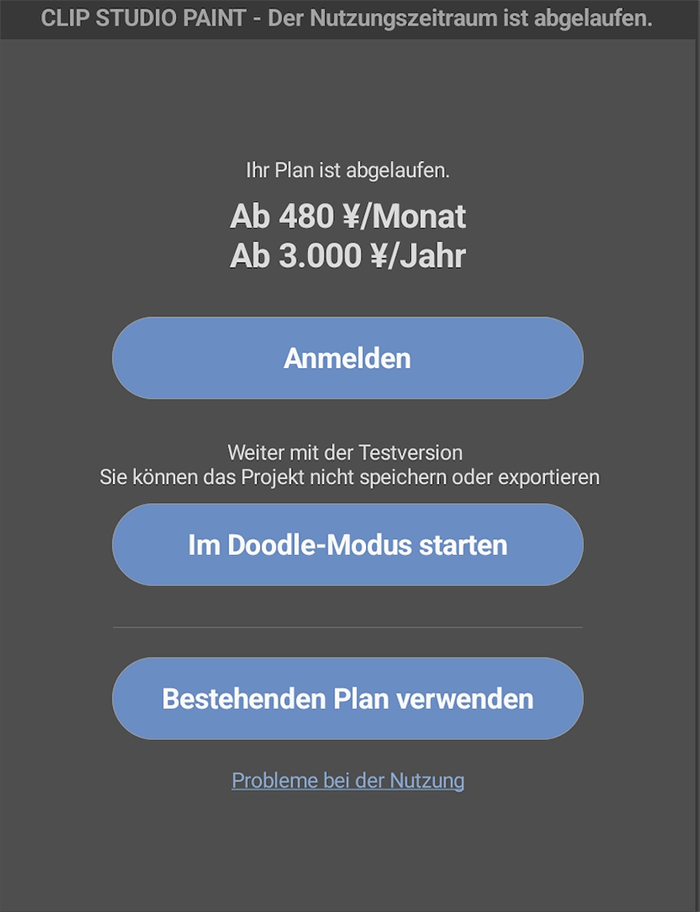Select Bestehenden Plan verwenden
Screen dimensions: 700x912
pos(347,698)
